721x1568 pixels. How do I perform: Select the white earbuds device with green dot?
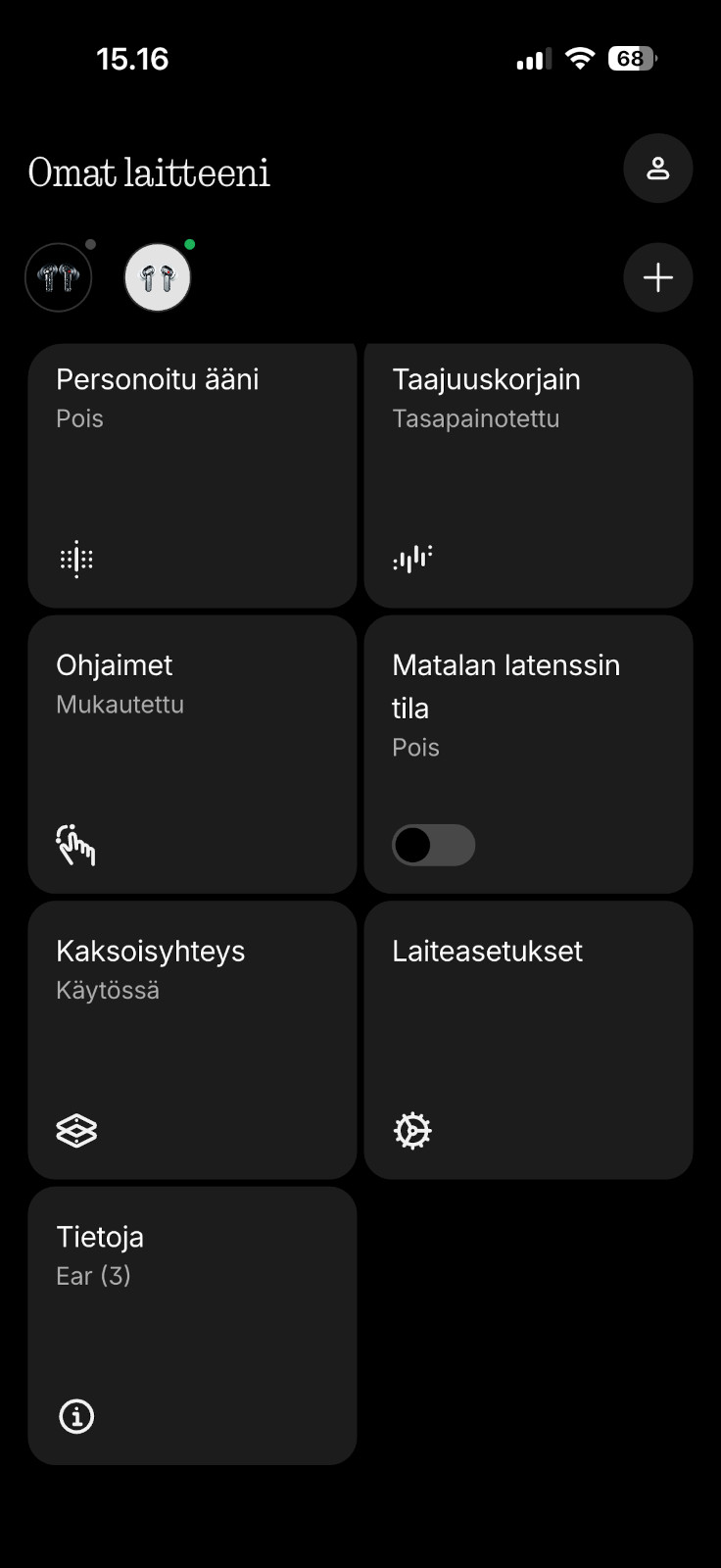coord(158,277)
